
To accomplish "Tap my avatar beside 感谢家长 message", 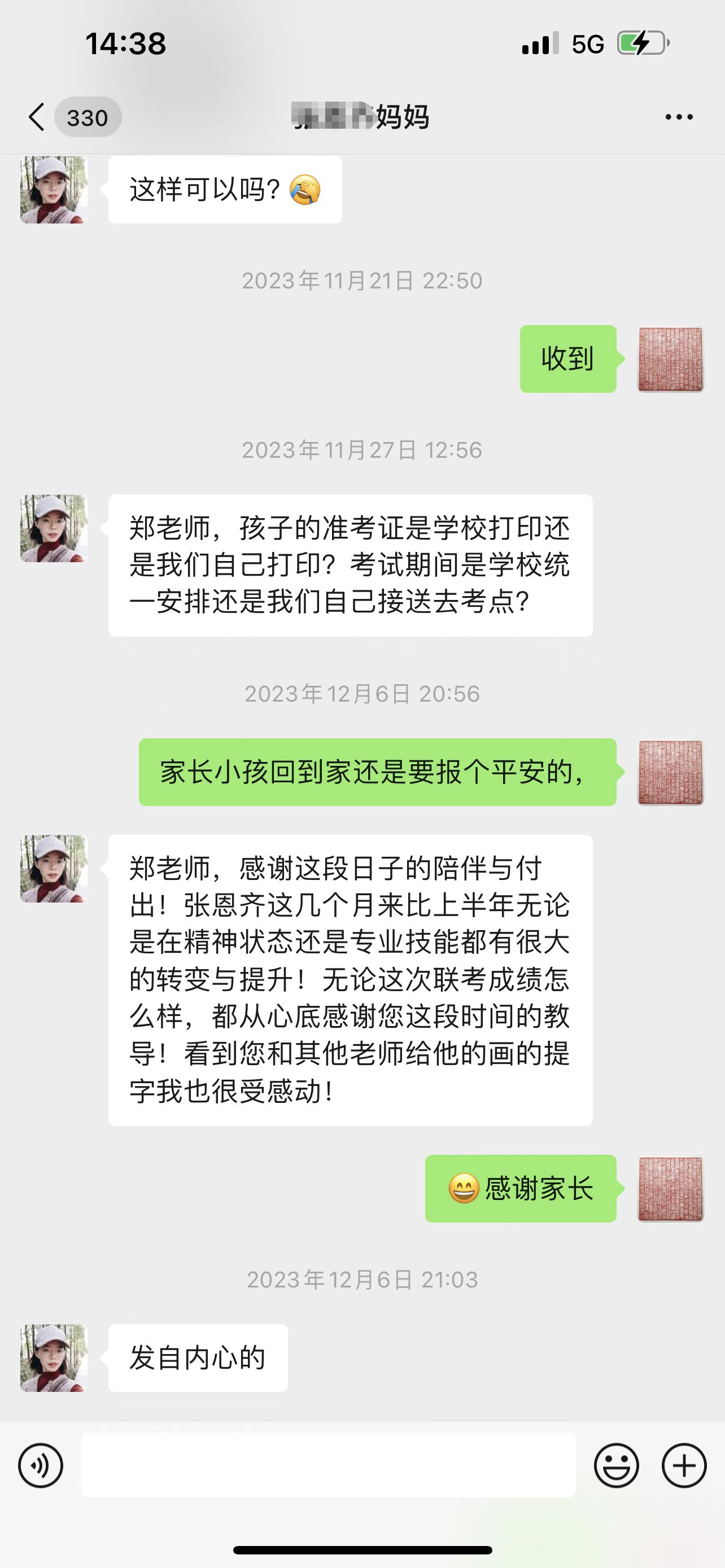I will click(x=670, y=1189).
